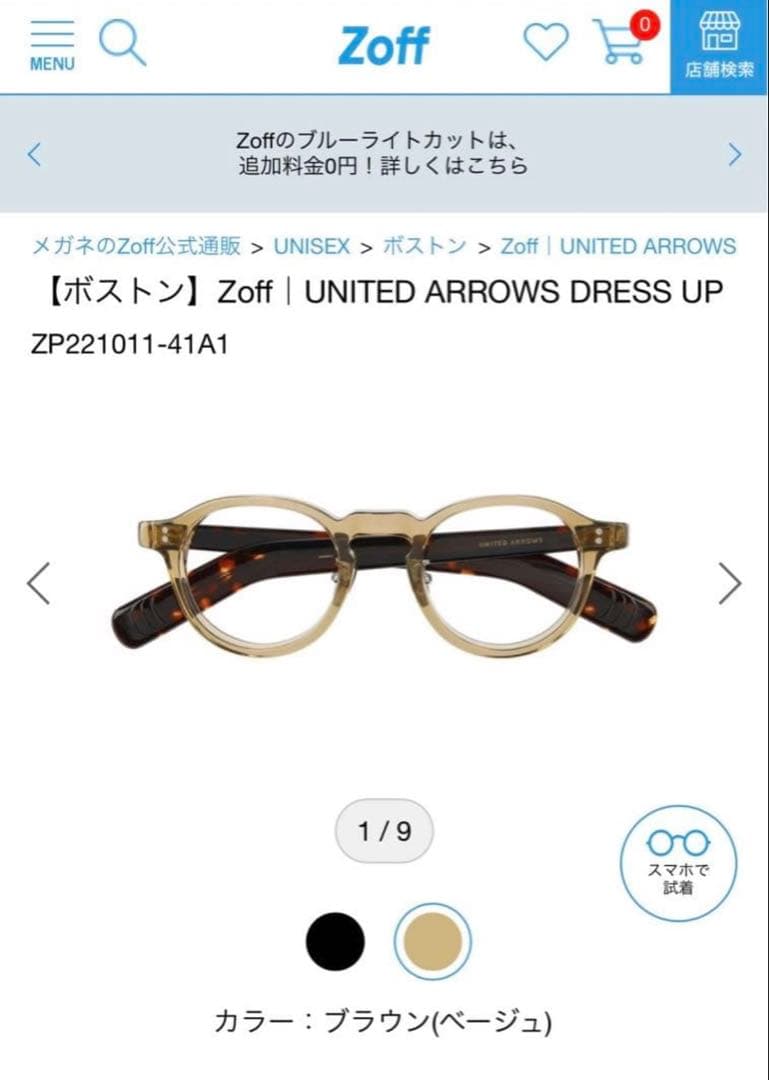Image resolution: width=769 pixels, height=1080 pixels.
Task: Click the Zoff logo
Action: click(383, 45)
